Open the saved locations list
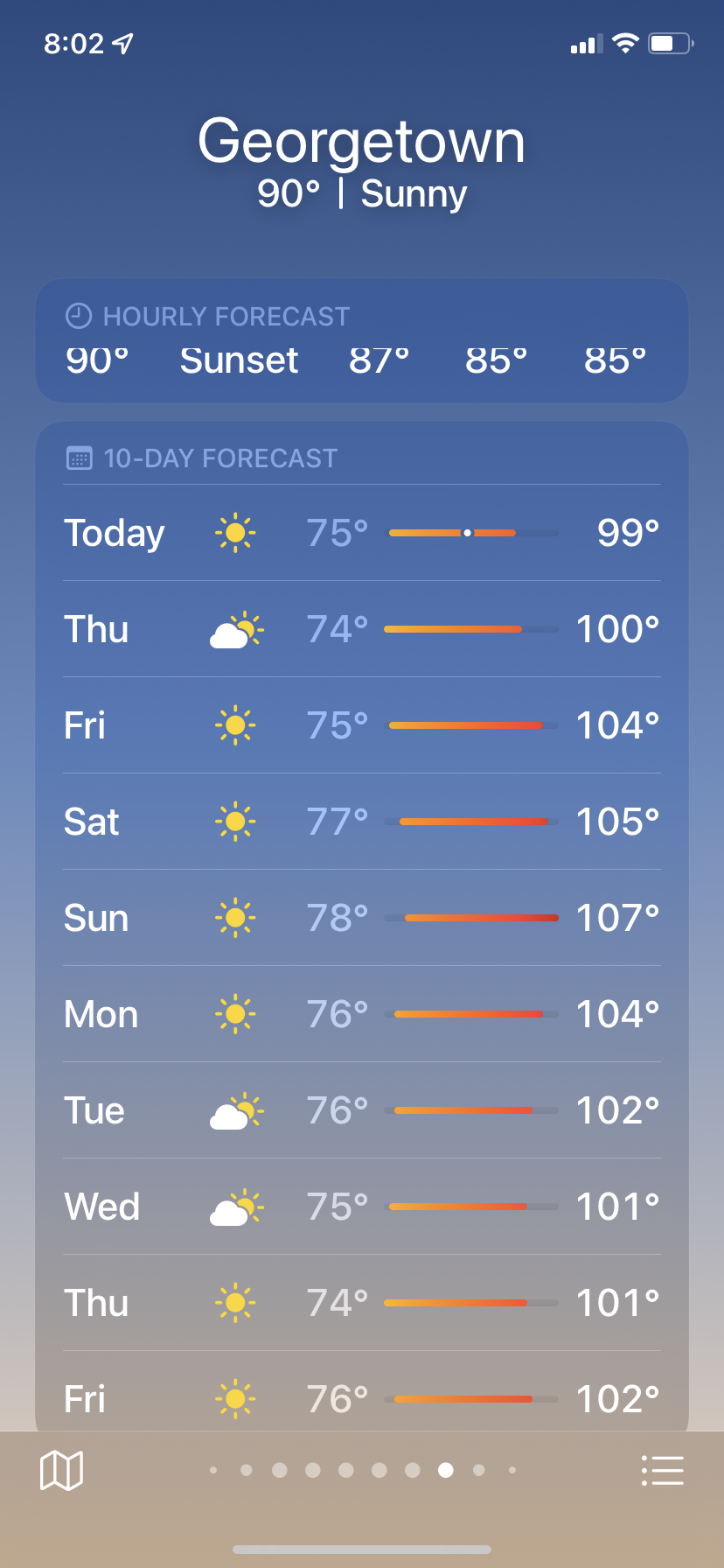This screenshot has width=724, height=1568. (x=662, y=1470)
